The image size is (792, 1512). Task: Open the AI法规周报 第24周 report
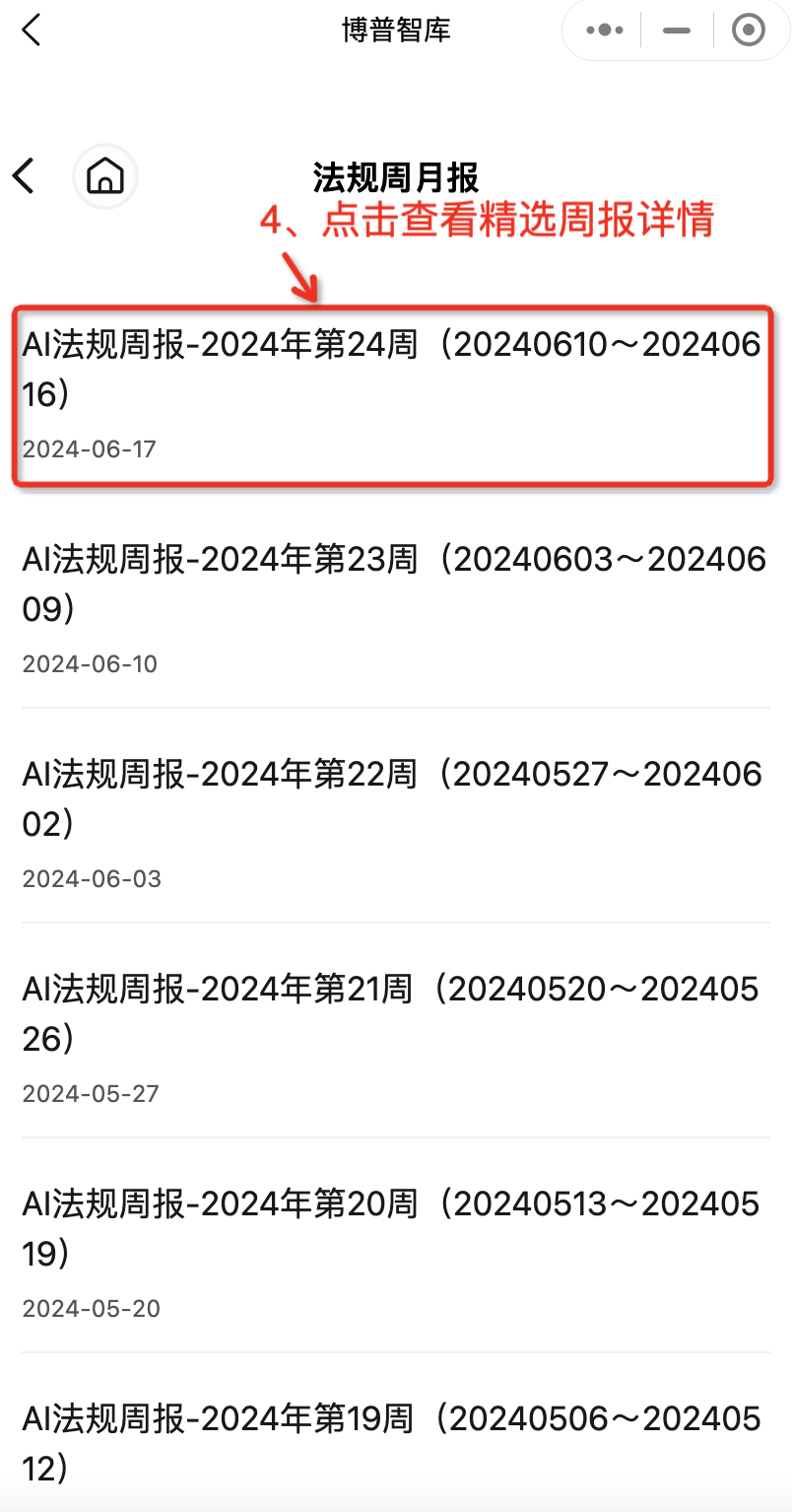(393, 395)
